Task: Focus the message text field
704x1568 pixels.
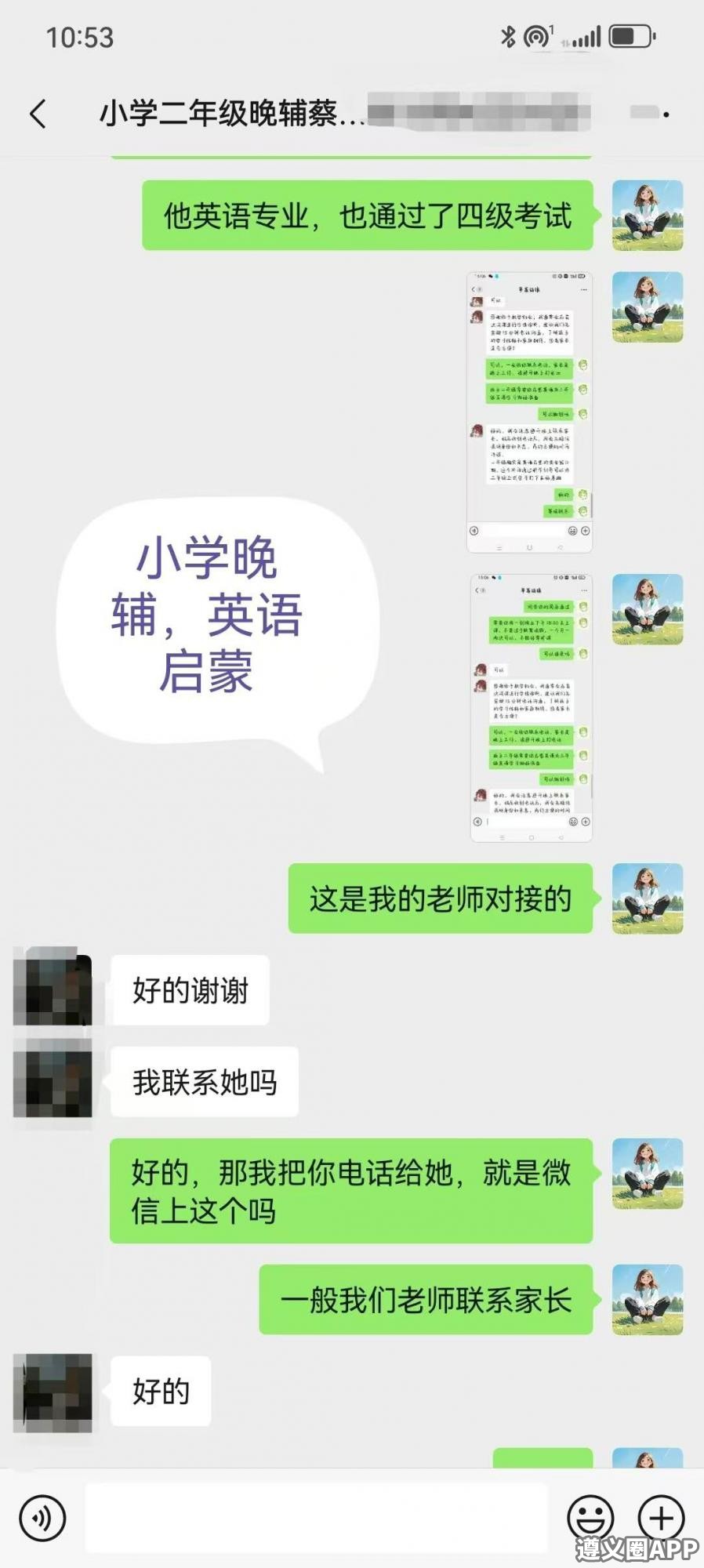Action: [x=316, y=1518]
